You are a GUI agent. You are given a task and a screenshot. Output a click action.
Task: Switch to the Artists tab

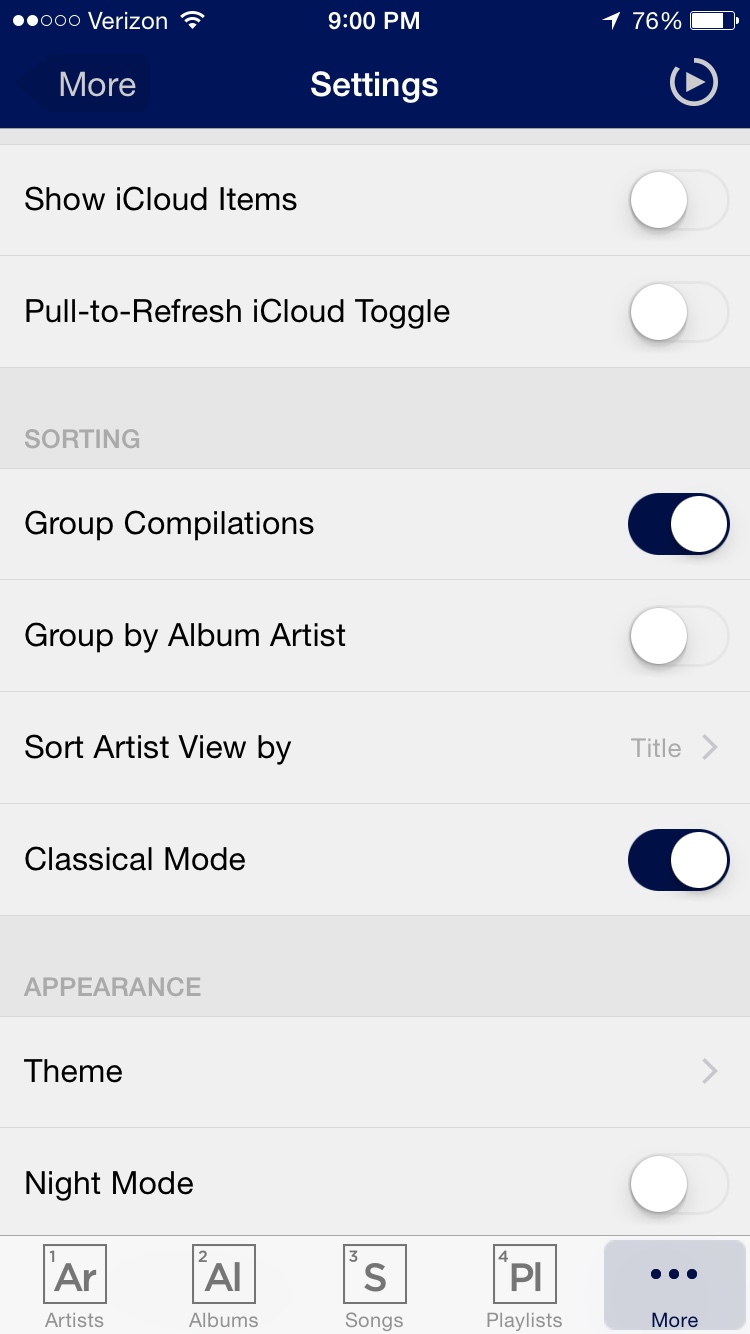75,1287
